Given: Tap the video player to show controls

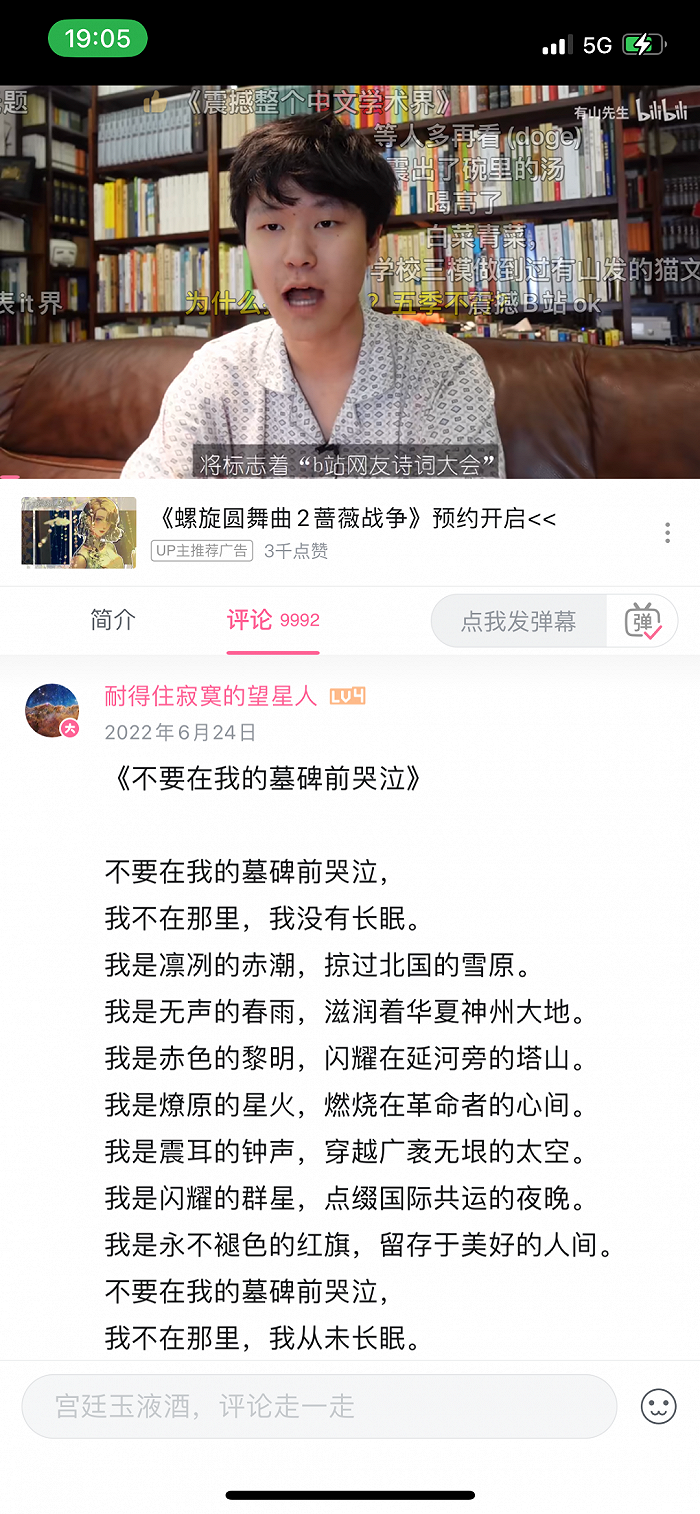Looking at the screenshot, I should 350,281.
